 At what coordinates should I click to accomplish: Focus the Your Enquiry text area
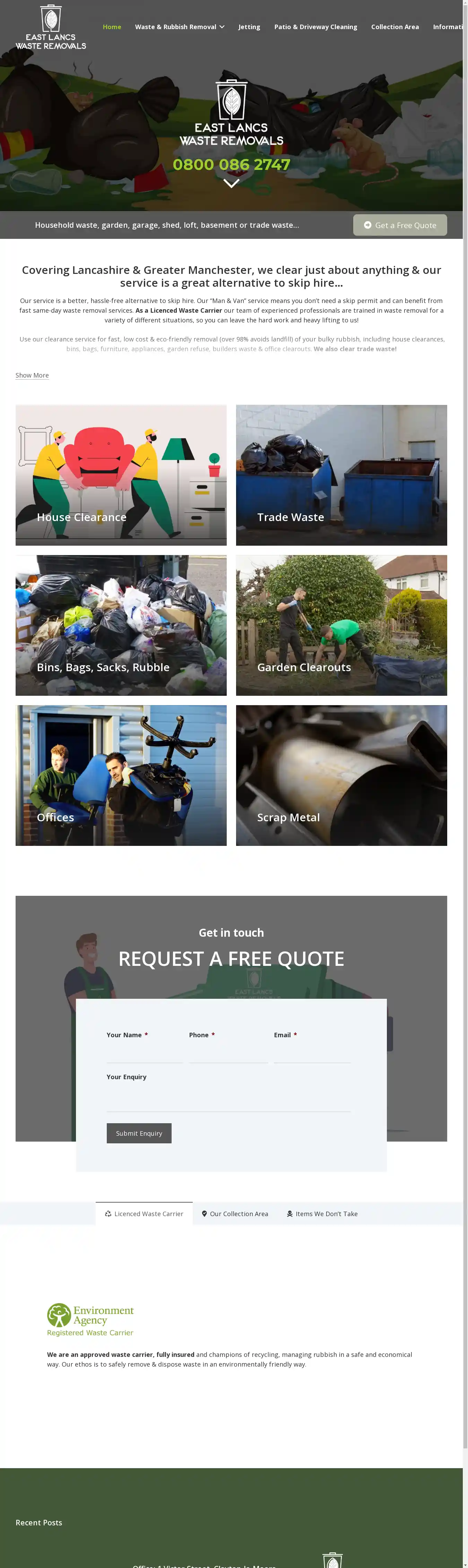coord(228,1099)
